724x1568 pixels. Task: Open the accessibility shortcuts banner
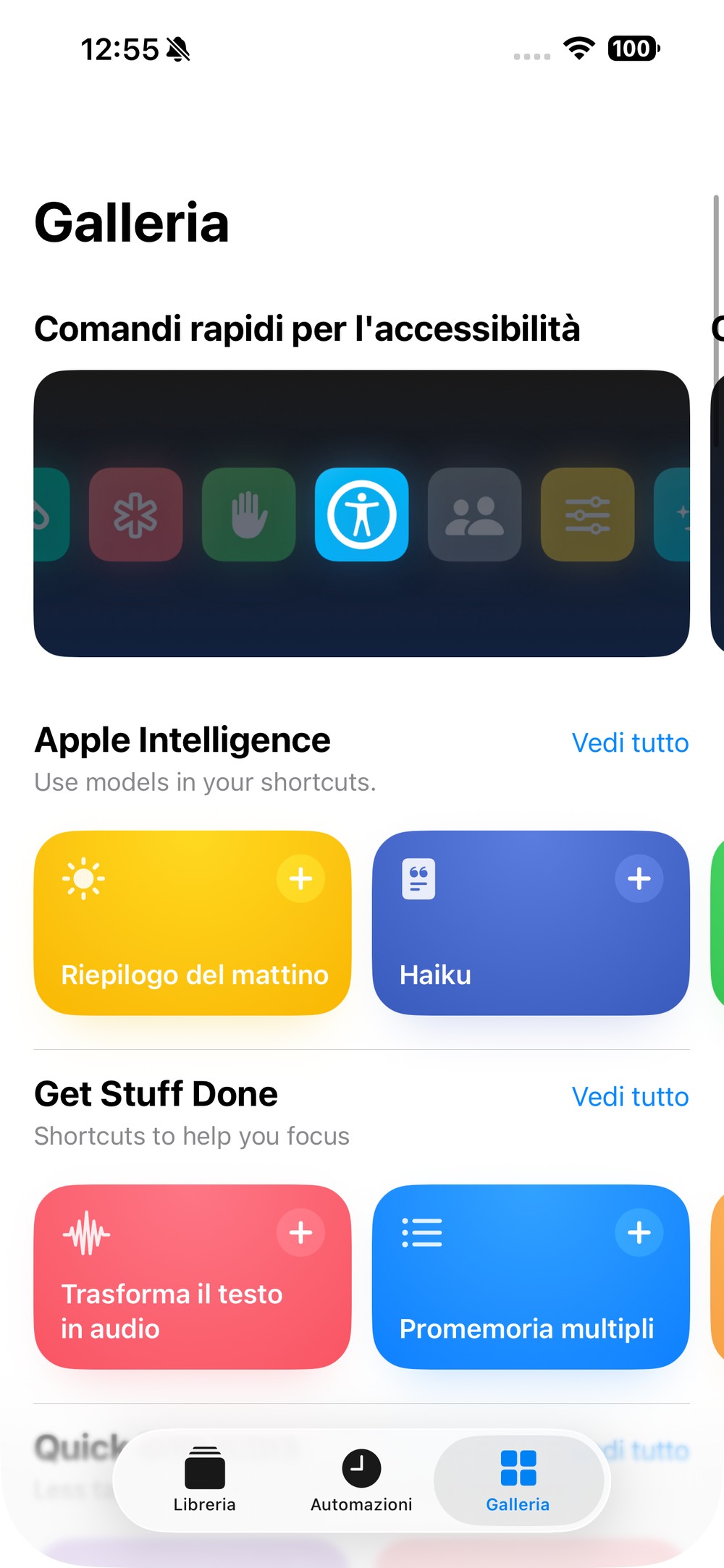[361, 513]
